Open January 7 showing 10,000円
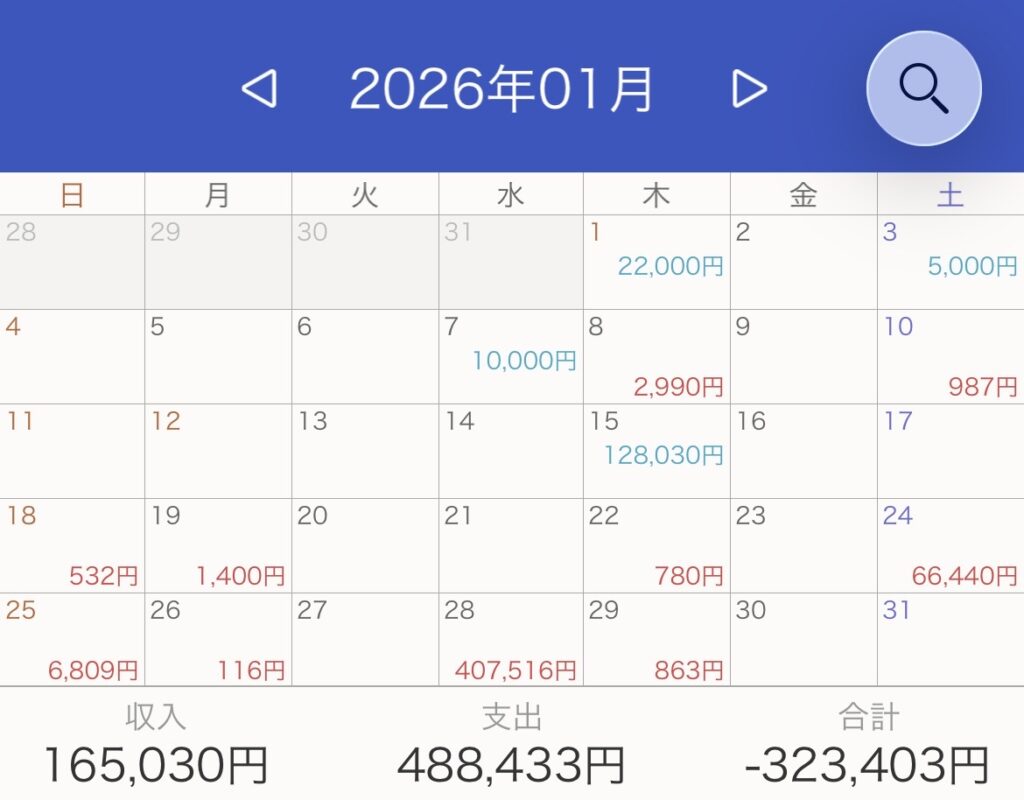The image size is (1024, 800). pos(511,357)
